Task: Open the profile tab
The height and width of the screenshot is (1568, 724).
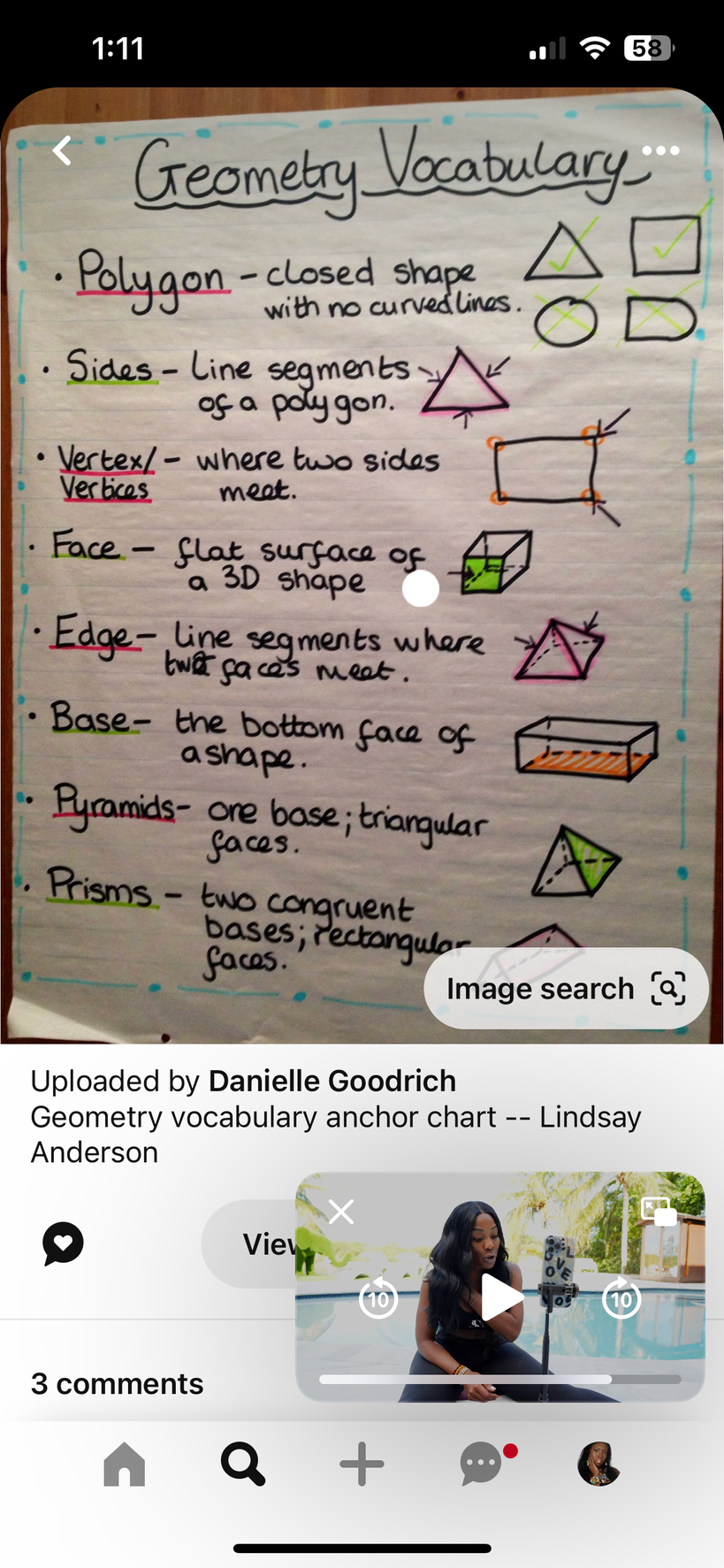Action: point(599,1464)
